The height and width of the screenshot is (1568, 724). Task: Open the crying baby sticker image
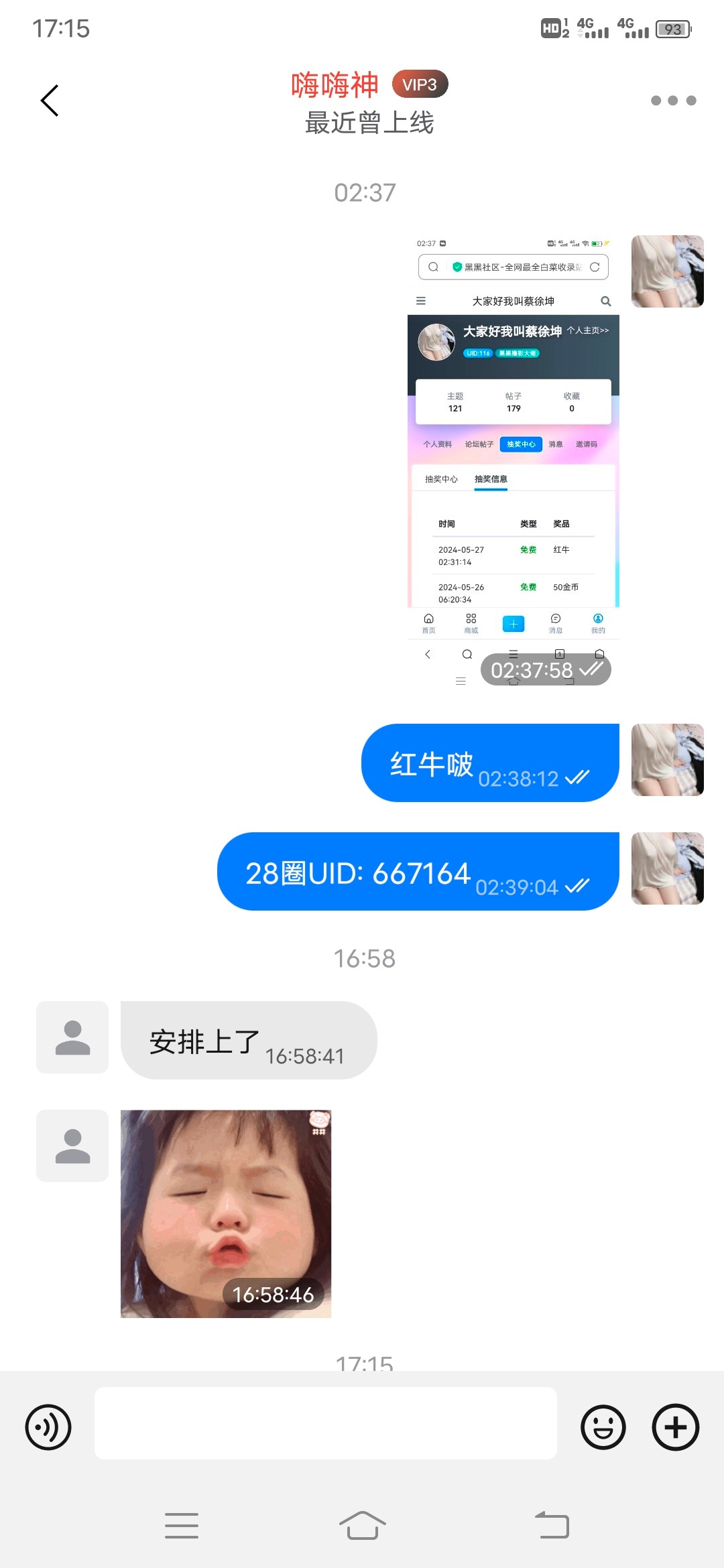point(226,1213)
